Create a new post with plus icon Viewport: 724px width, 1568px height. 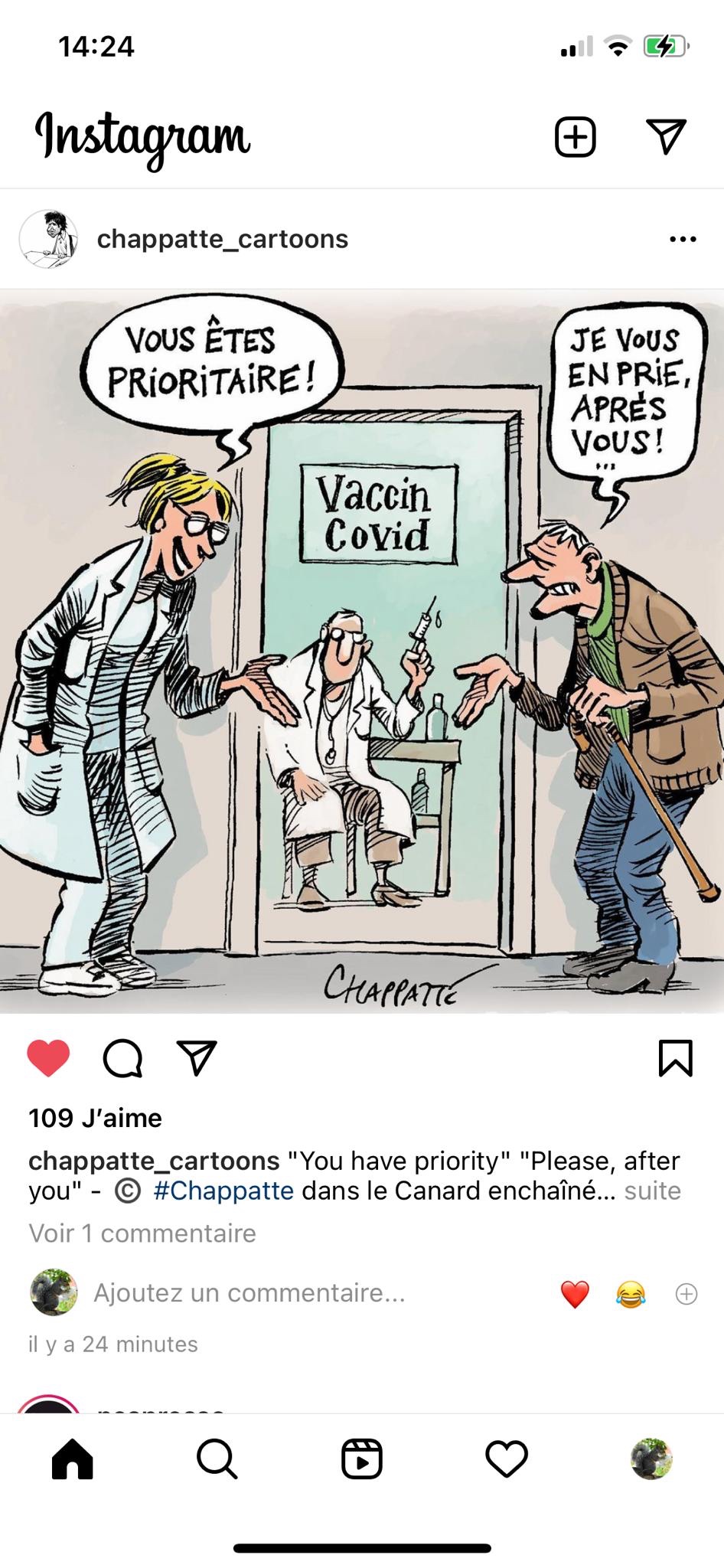[575, 138]
